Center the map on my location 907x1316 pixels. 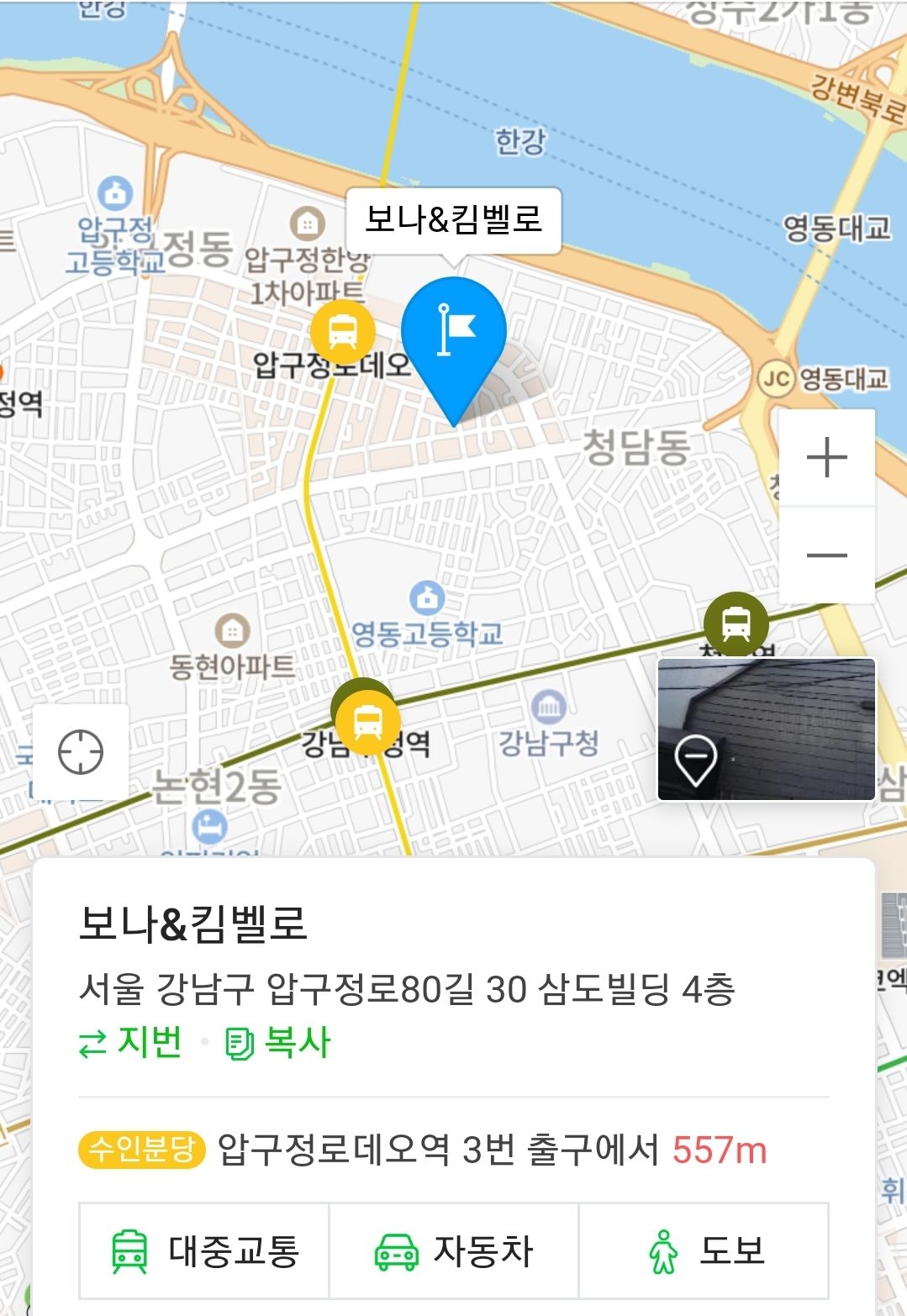click(x=81, y=751)
